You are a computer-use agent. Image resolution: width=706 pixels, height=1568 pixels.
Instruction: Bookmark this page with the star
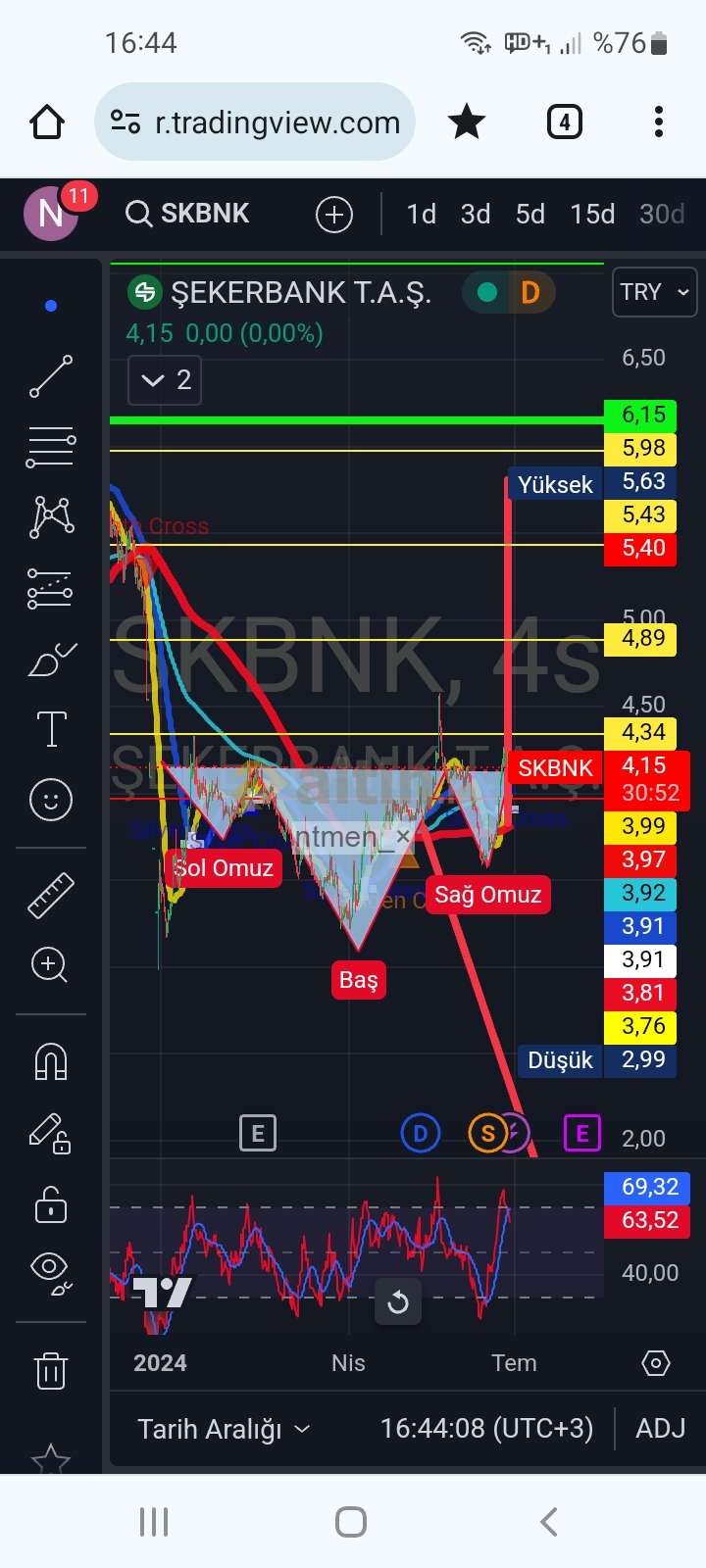click(467, 122)
